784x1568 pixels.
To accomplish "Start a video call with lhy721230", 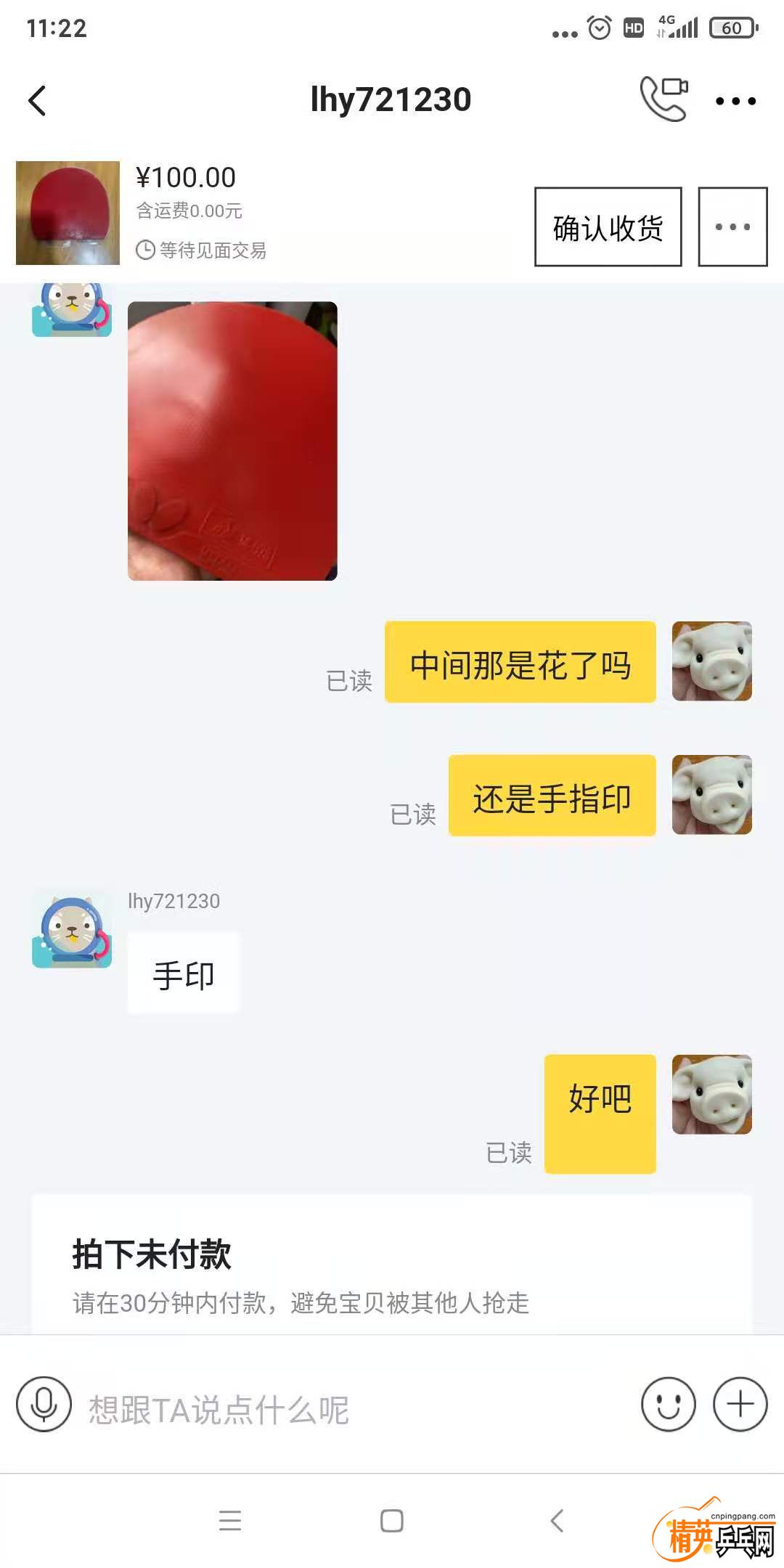I will pos(663,100).
